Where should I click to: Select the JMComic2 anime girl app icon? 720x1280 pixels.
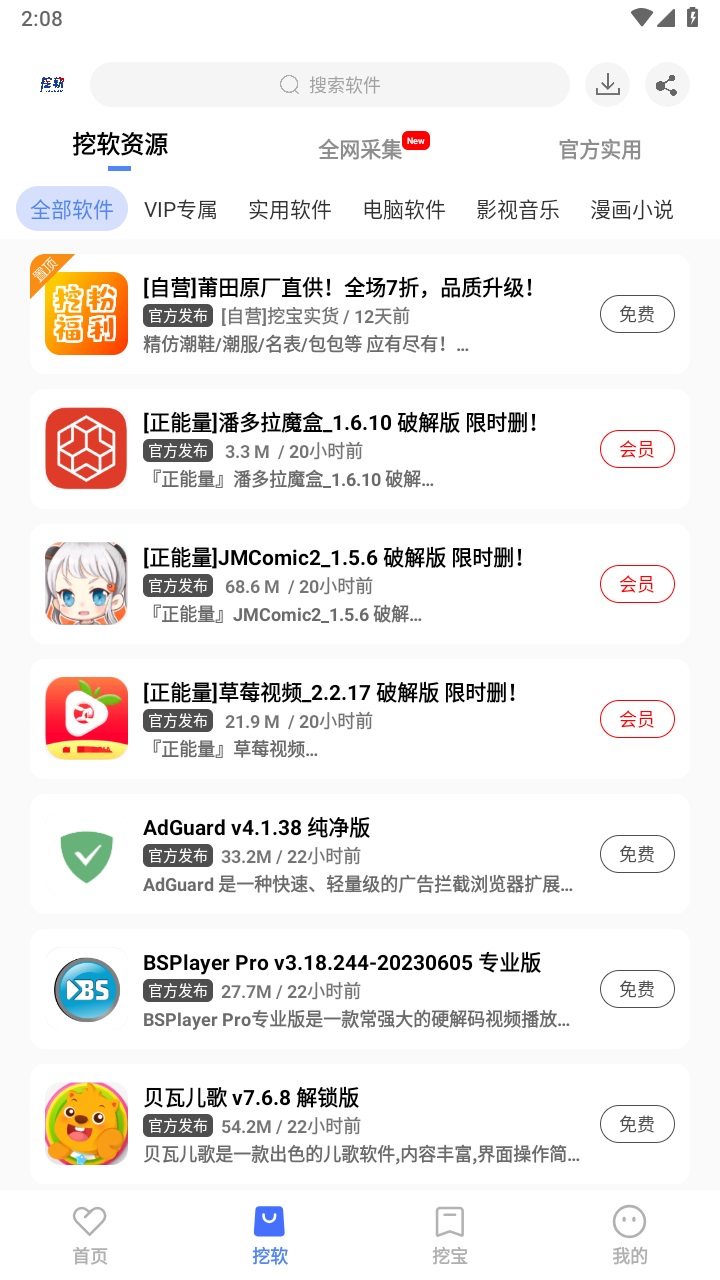tap(86, 583)
